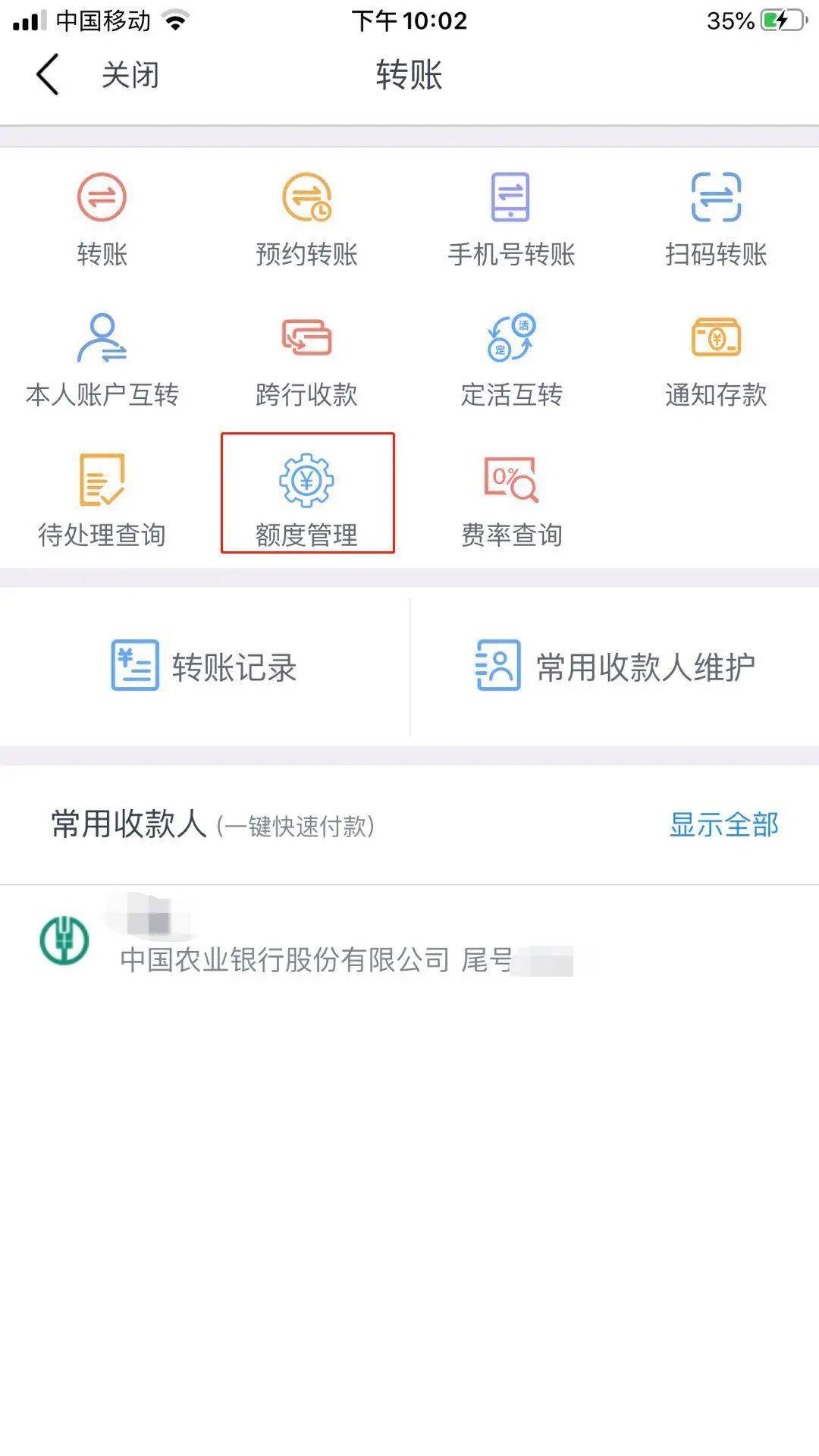Select the Agricultural Bank payee entry
Screen dimensions: 819x1456
[x=341, y=940]
